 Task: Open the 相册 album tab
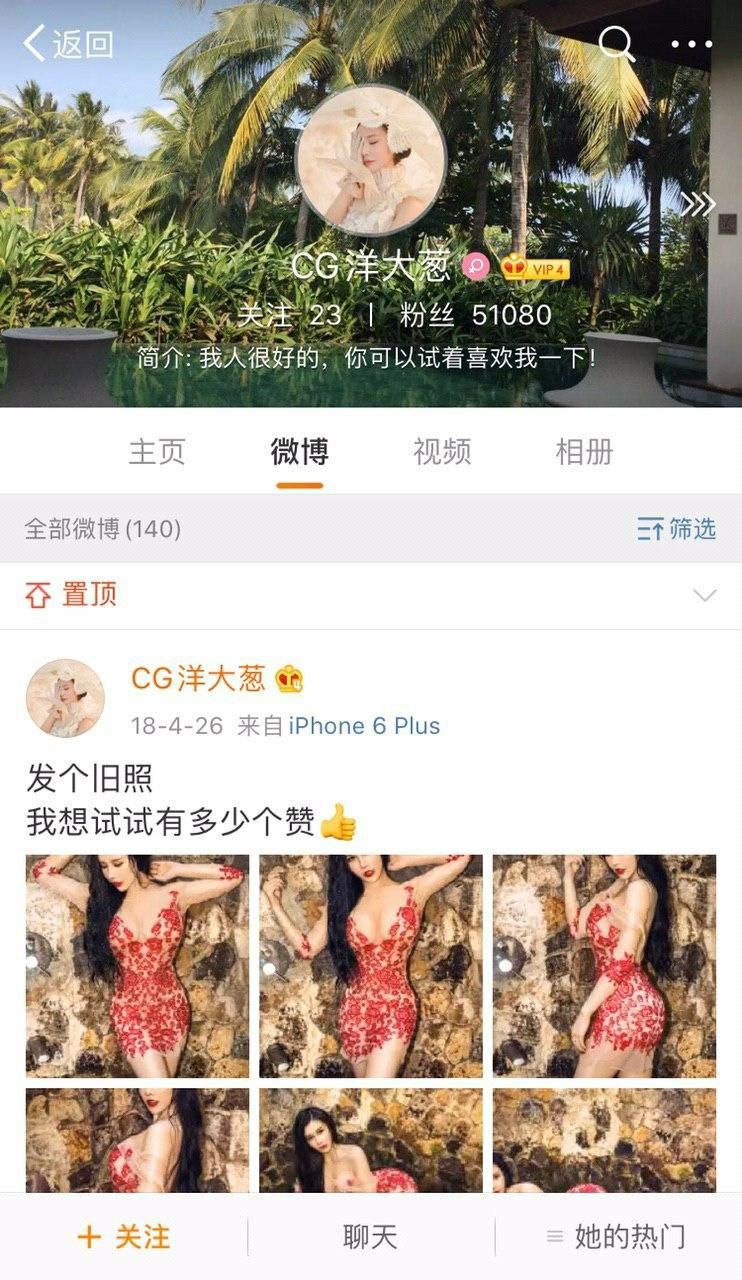point(584,452)
